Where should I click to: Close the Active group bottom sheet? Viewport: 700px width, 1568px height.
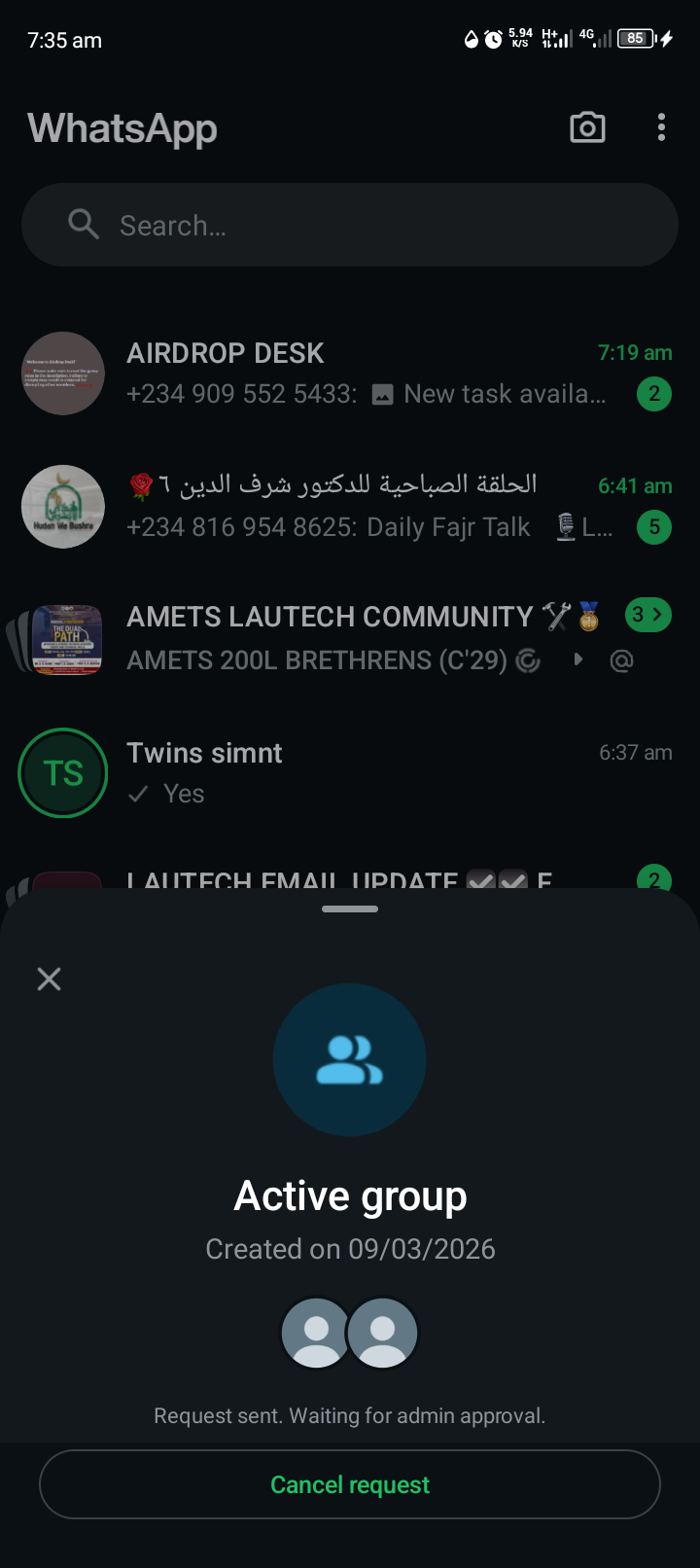(x=49, y=979)
